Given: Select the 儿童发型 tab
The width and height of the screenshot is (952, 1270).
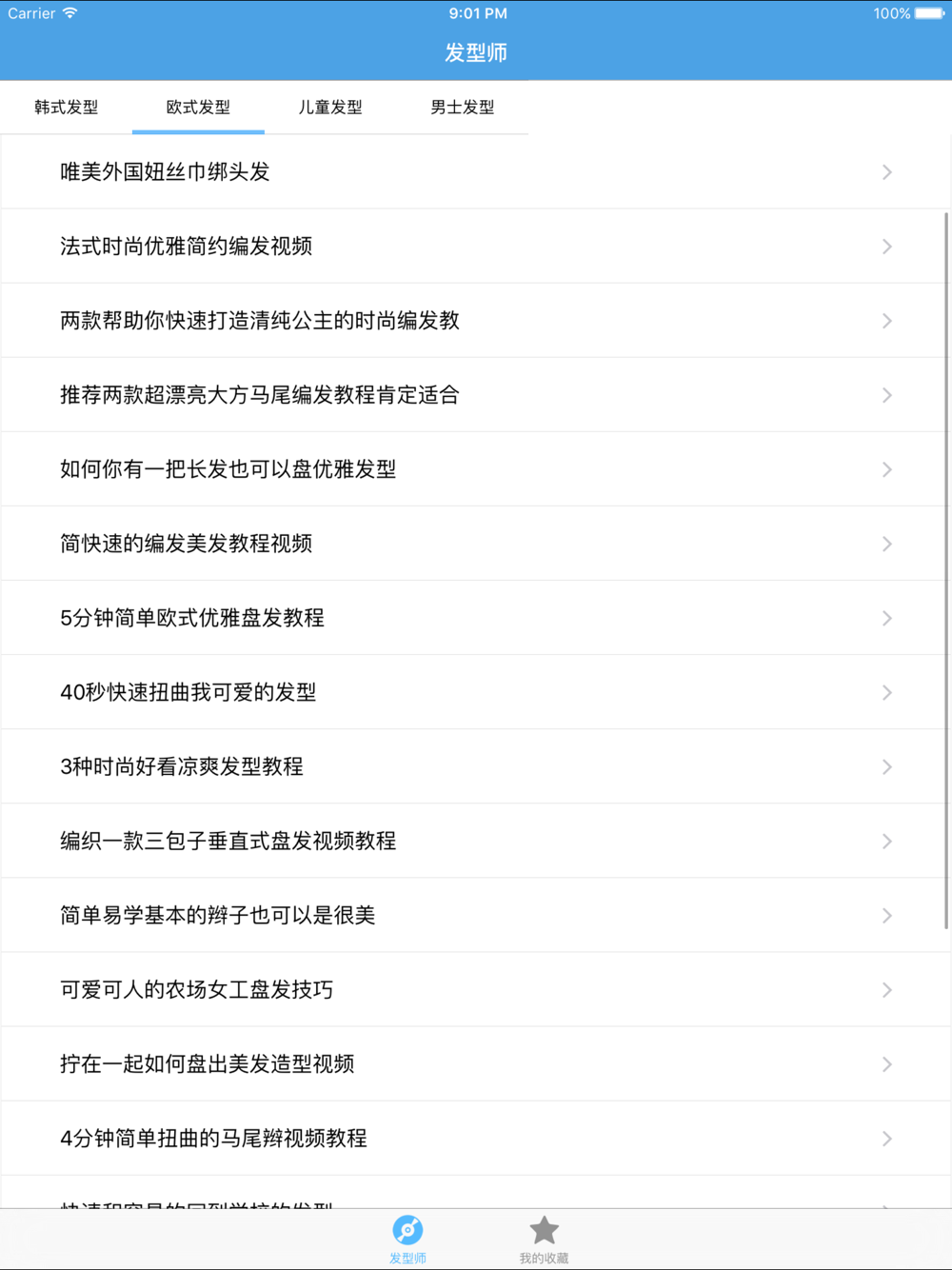Looking at the screenshot, I should 330,107.
